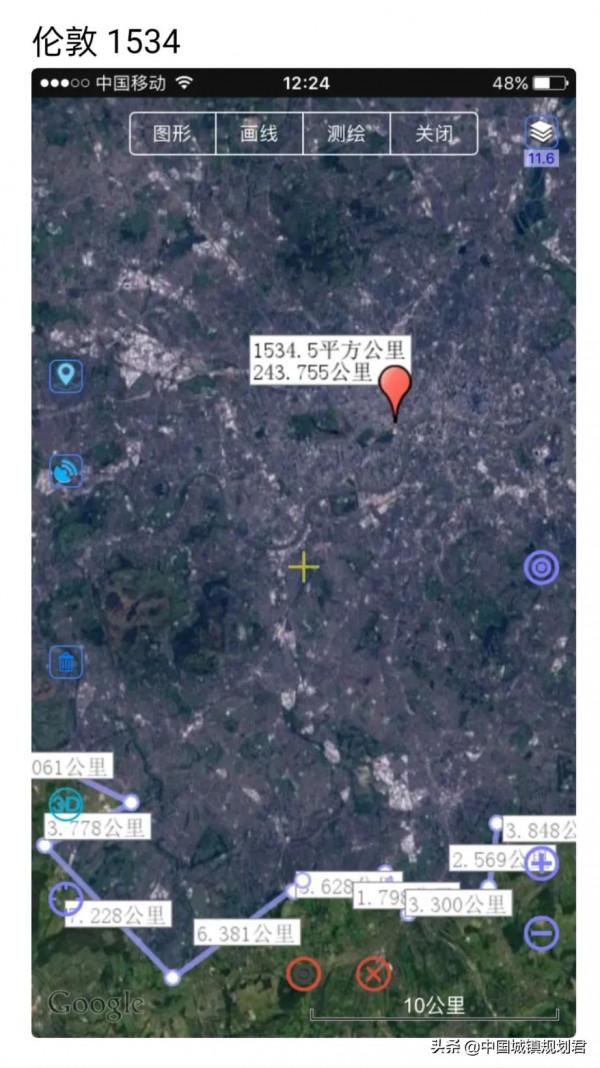
Task: Zoom in with the plus button
Action: pyautogui.click(x=541, y=863)
